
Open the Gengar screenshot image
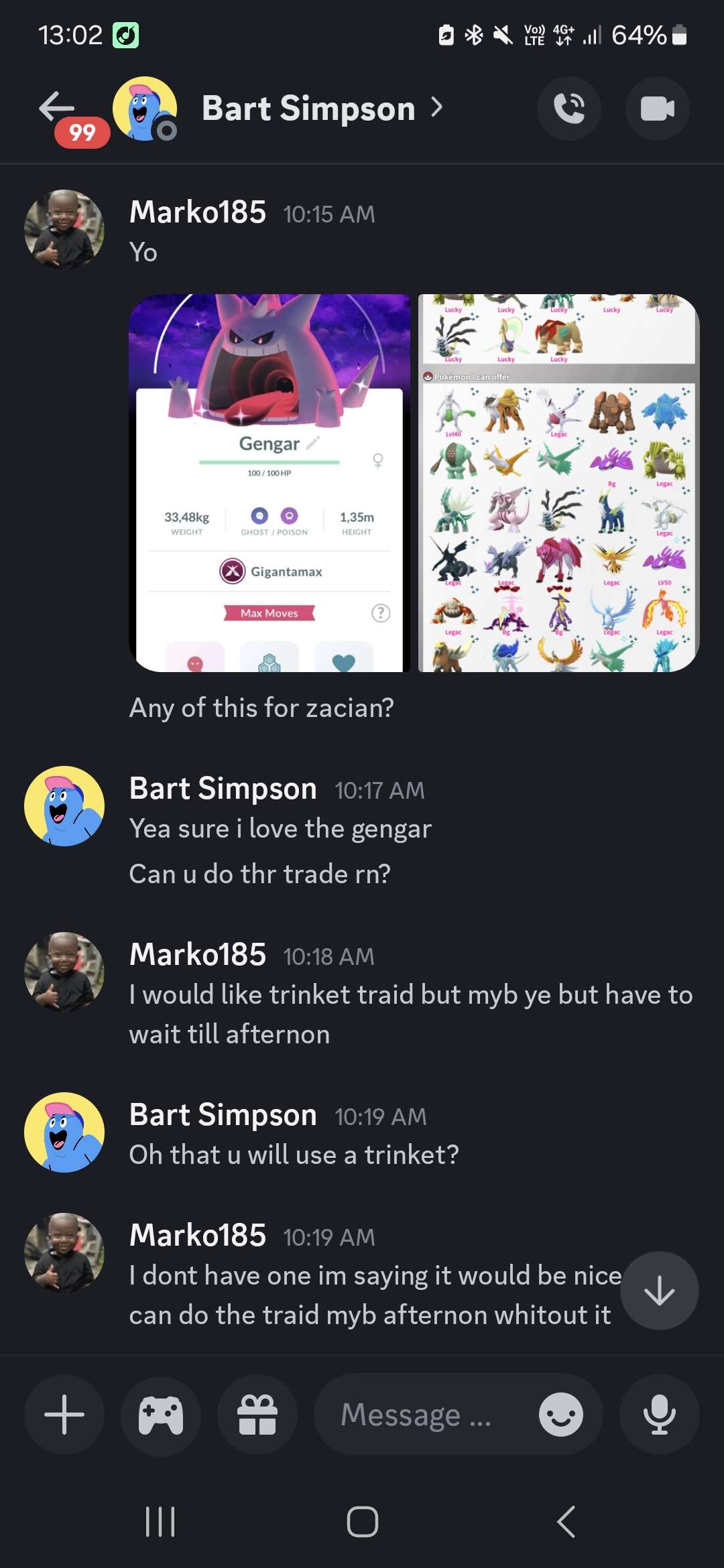(x=269, y=482)
